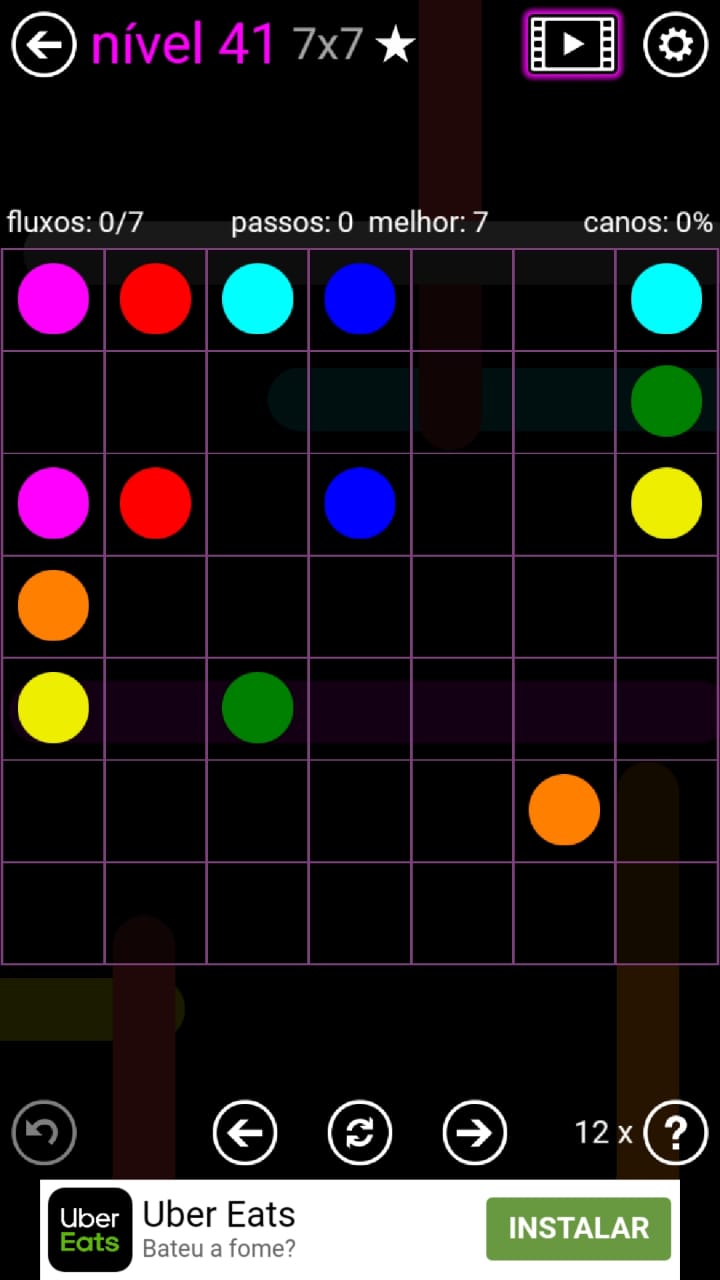
Task: Go to the previous level
Action: click(x=245, y=1133)
